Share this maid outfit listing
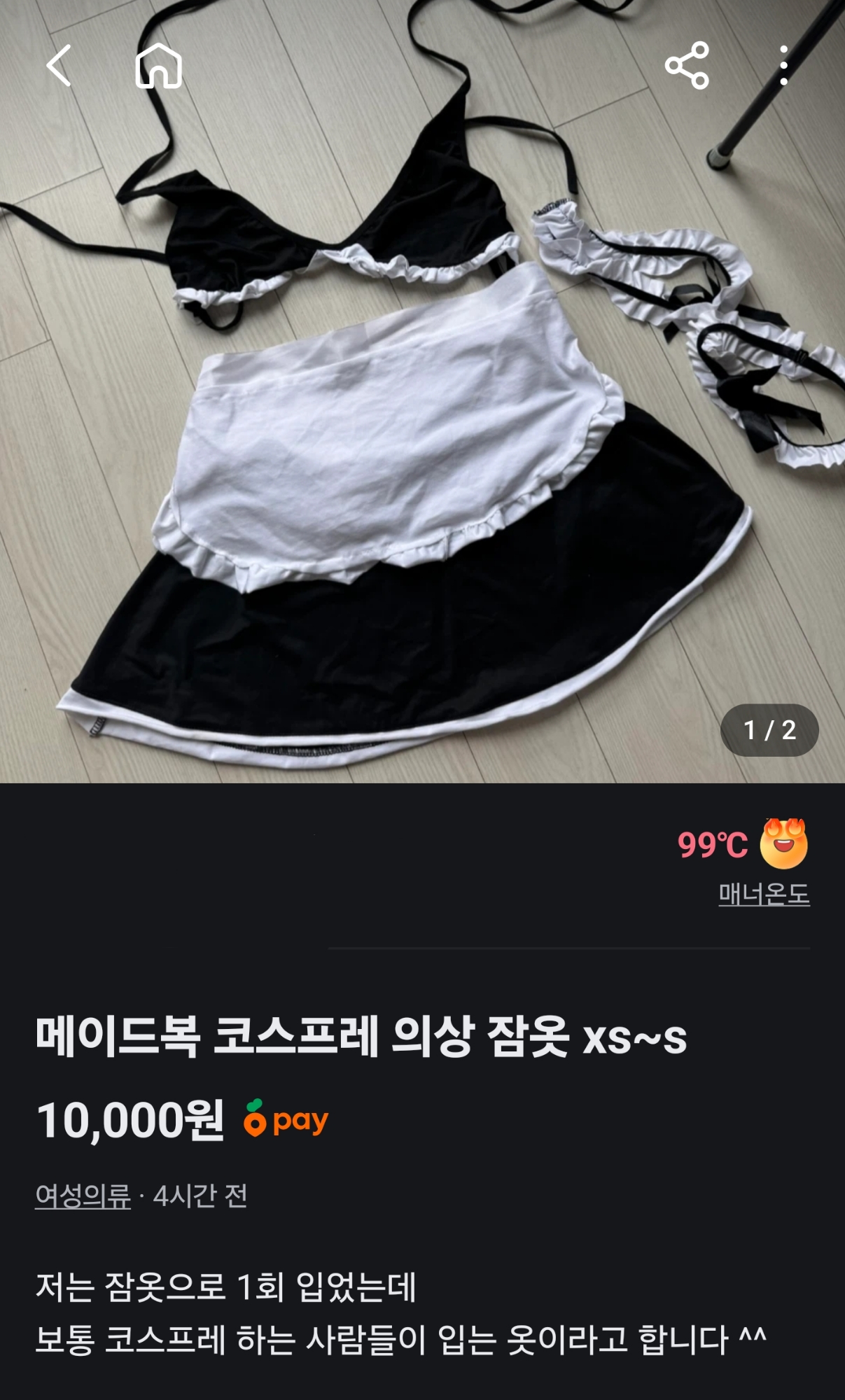Viewport: 845px width, 1400px height. [687, 66]
